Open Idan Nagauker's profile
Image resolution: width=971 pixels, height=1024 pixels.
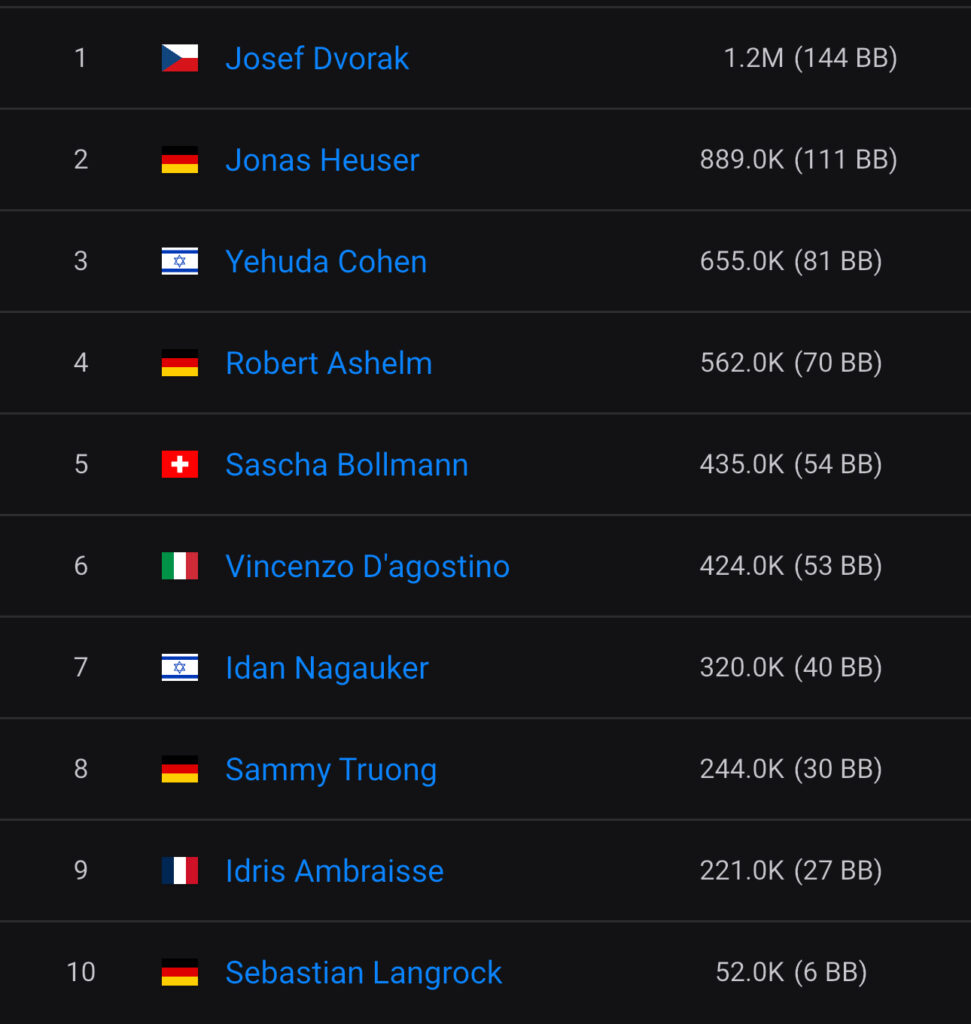click(327, 668)
